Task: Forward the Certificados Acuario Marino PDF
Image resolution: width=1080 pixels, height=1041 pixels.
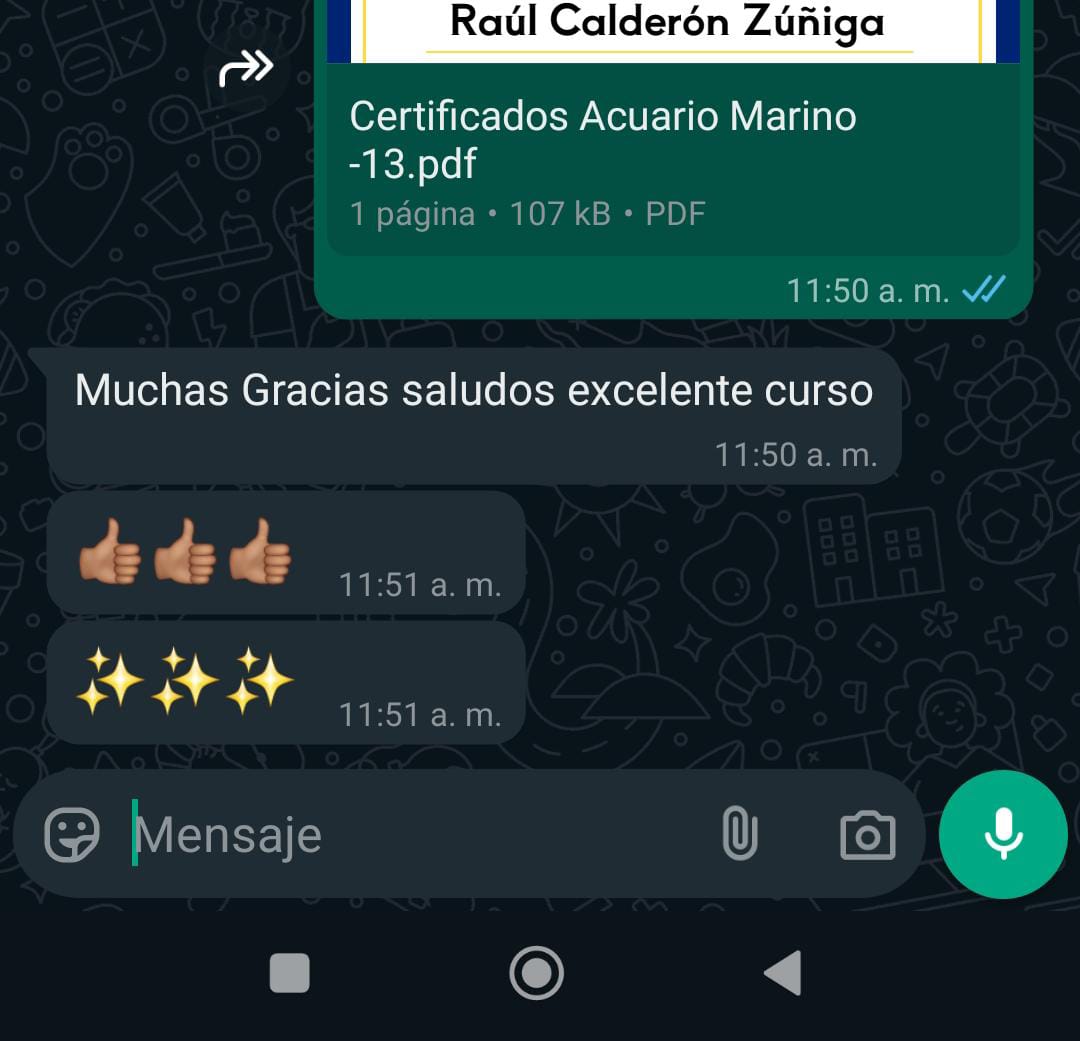Action: (x=246, y=69)
